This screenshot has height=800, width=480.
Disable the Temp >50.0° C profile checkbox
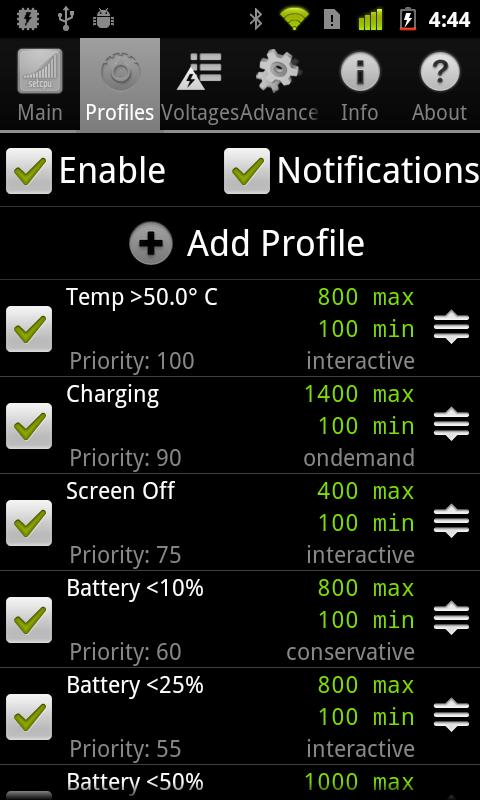(x=29, y=329)
